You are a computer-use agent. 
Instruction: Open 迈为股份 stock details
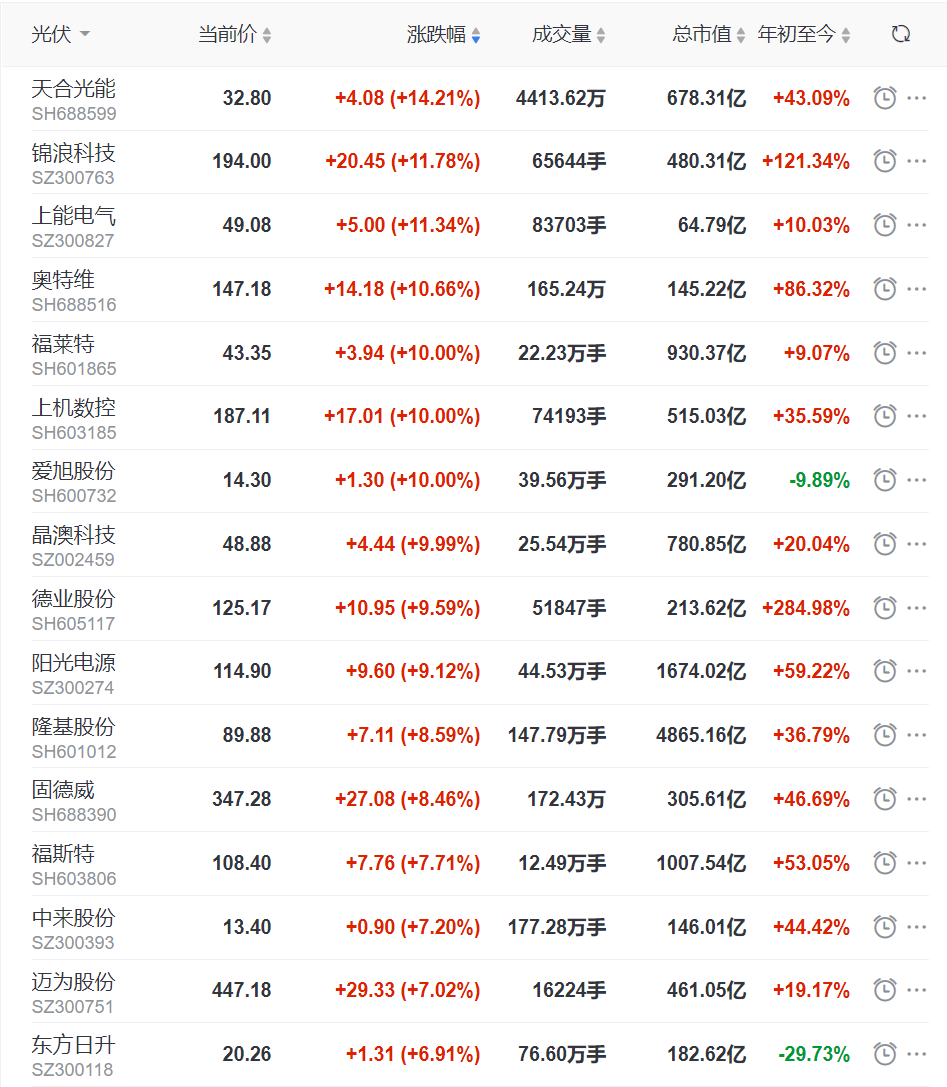coord(73,981)
